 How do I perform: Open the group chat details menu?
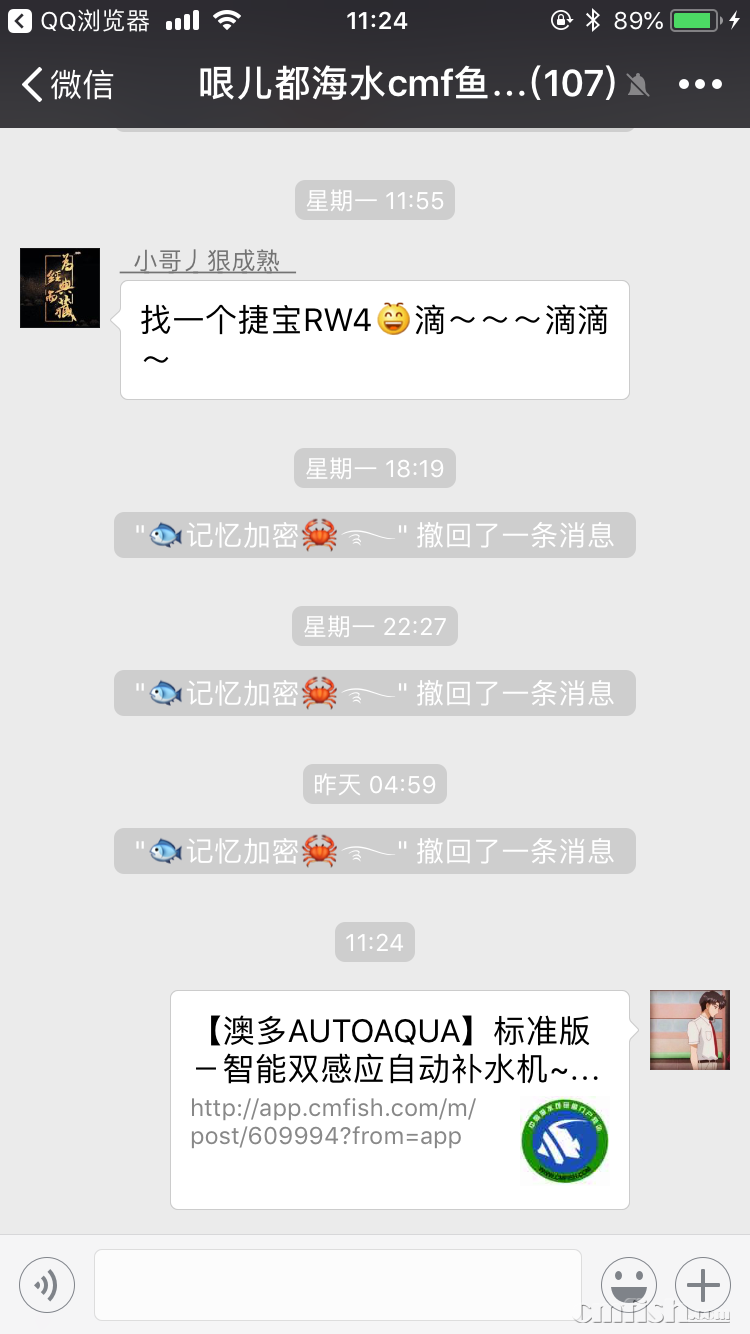tap(699, 85)
